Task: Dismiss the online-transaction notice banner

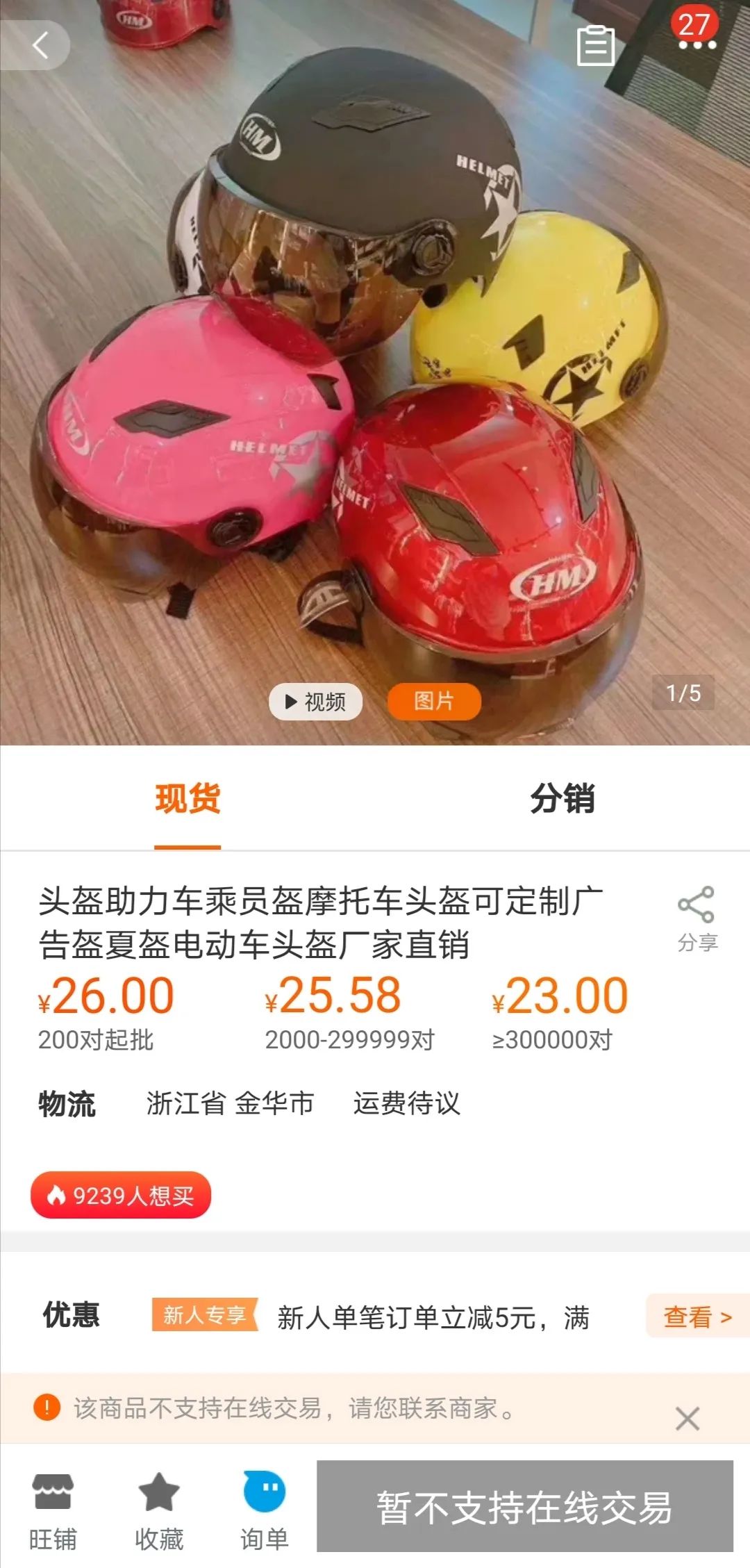Action: (687, 1419)
